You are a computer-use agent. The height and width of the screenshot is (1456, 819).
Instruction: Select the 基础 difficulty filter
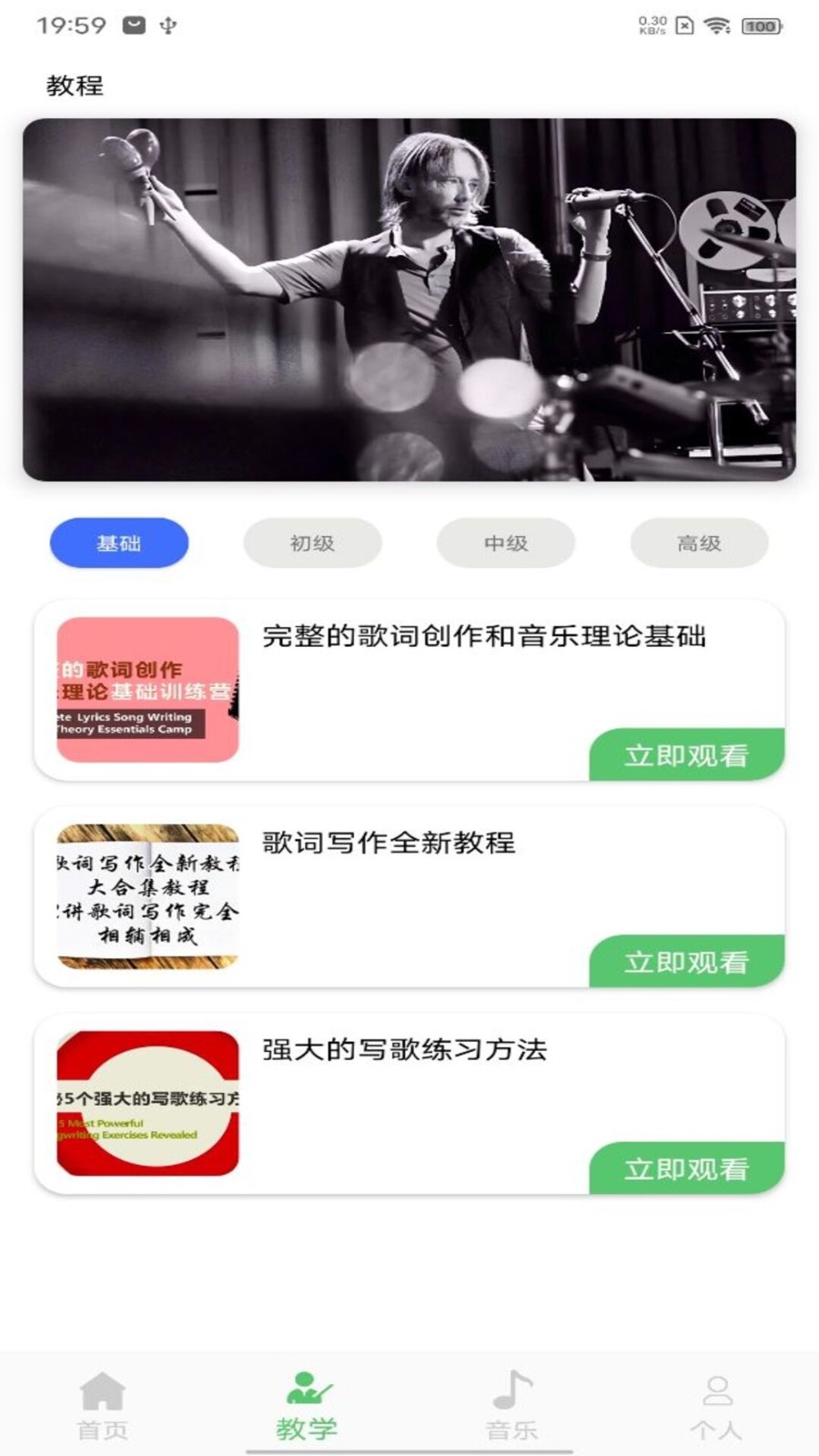tap(119, 542)
